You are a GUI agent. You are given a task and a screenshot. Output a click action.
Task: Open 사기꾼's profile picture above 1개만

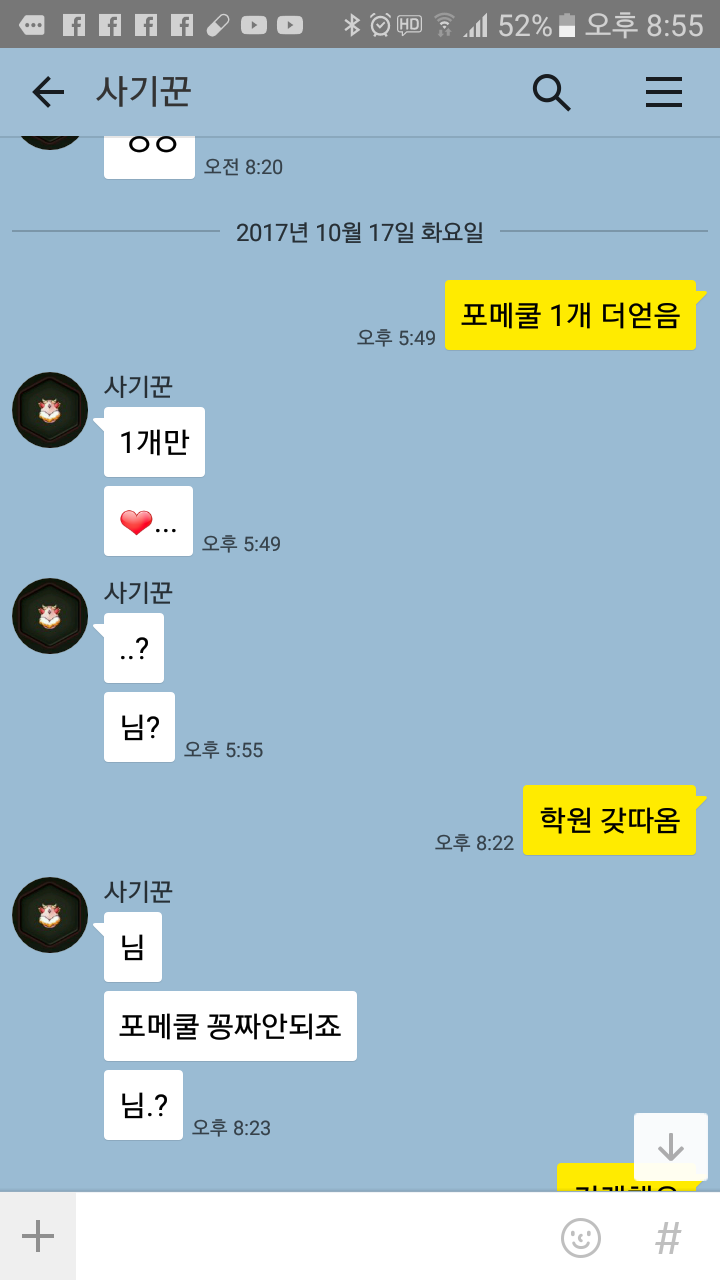click(50, 410)
